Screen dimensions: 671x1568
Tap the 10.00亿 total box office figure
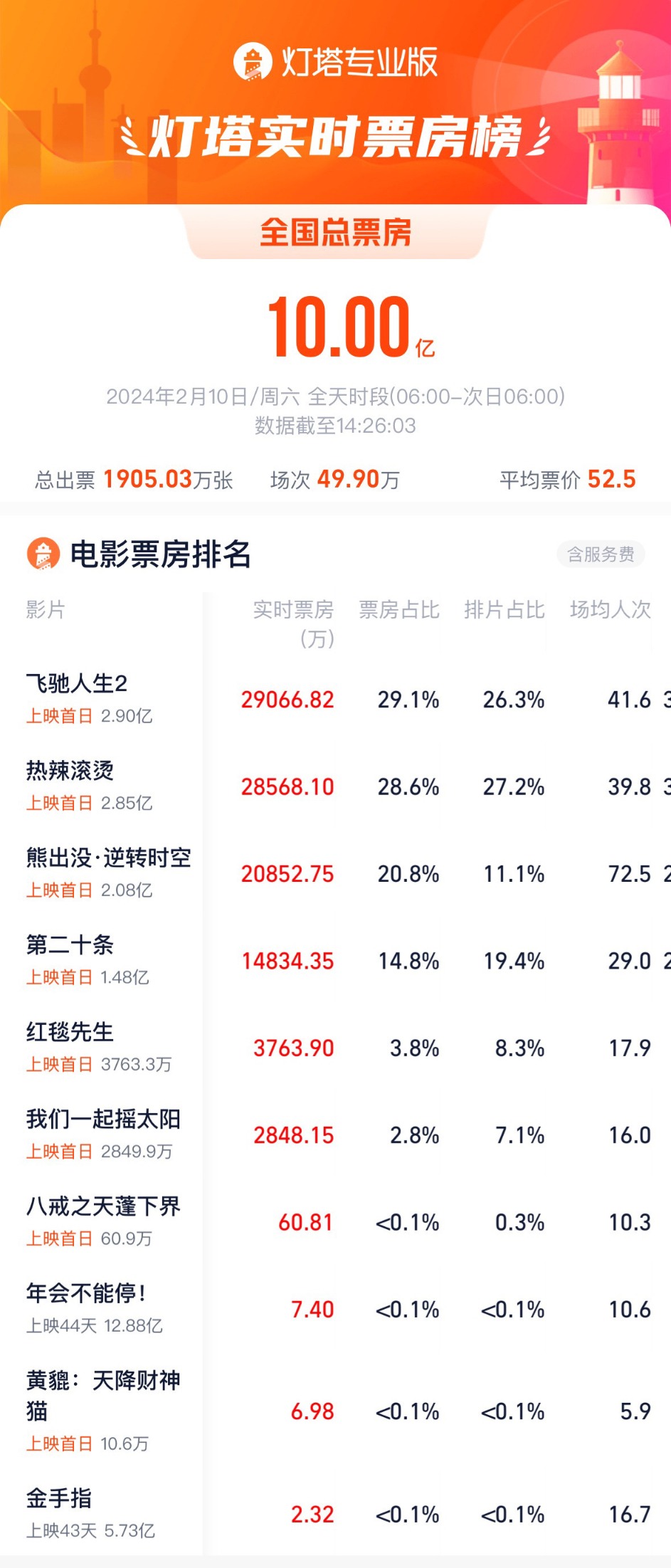click(x=335, y=327)
